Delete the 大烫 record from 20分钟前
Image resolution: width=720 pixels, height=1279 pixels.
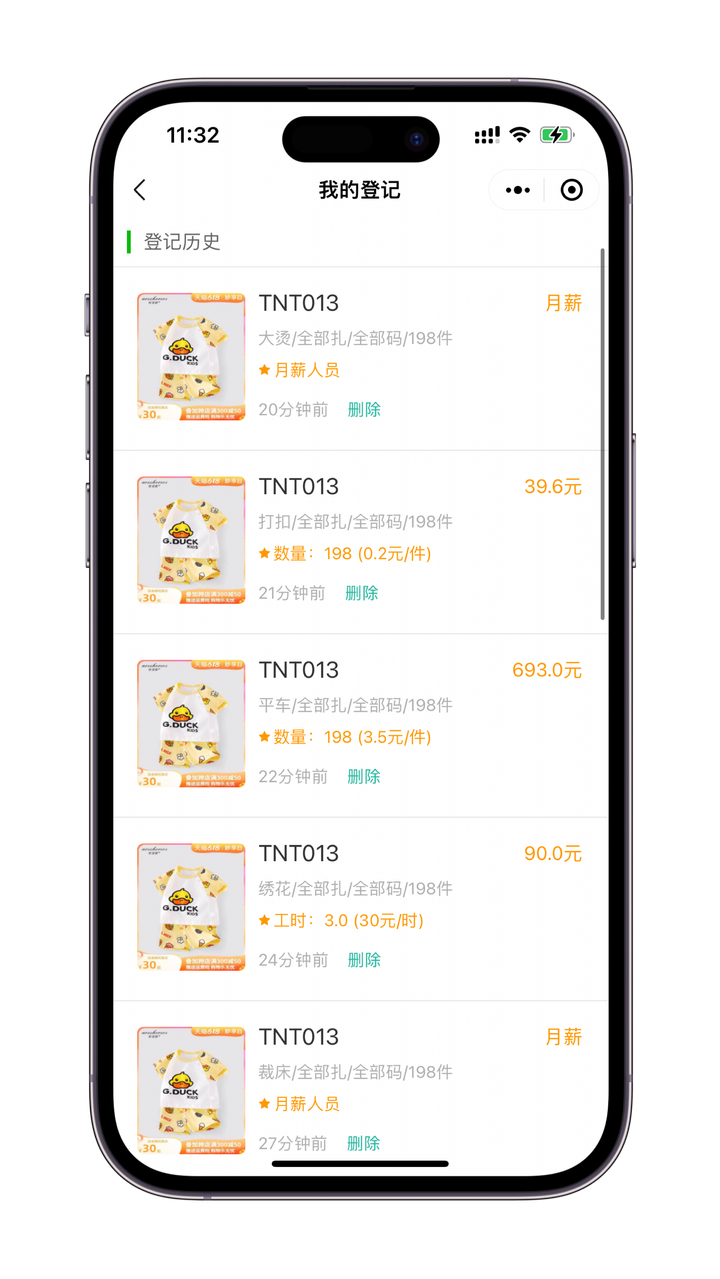point(364,409)
